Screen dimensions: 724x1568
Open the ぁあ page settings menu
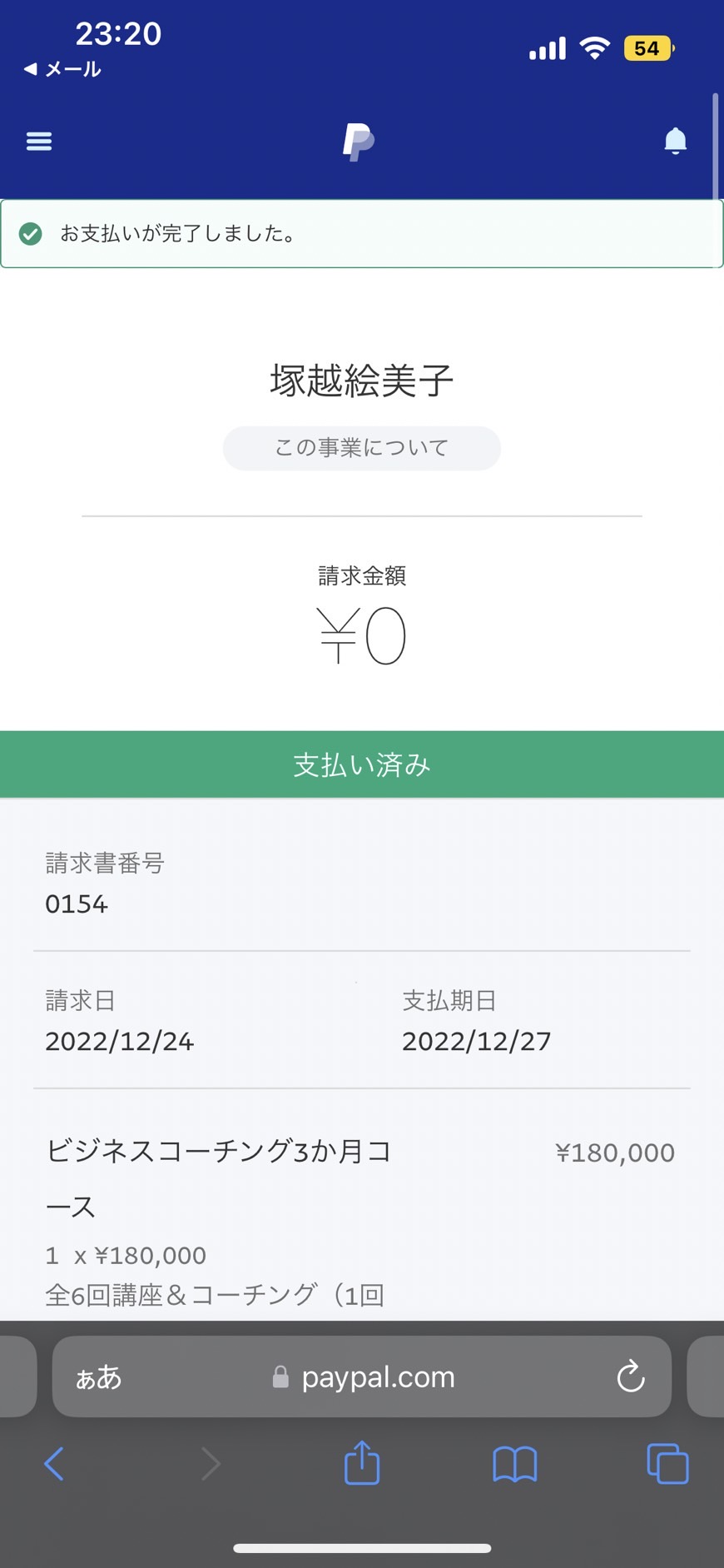point(98,1377)
